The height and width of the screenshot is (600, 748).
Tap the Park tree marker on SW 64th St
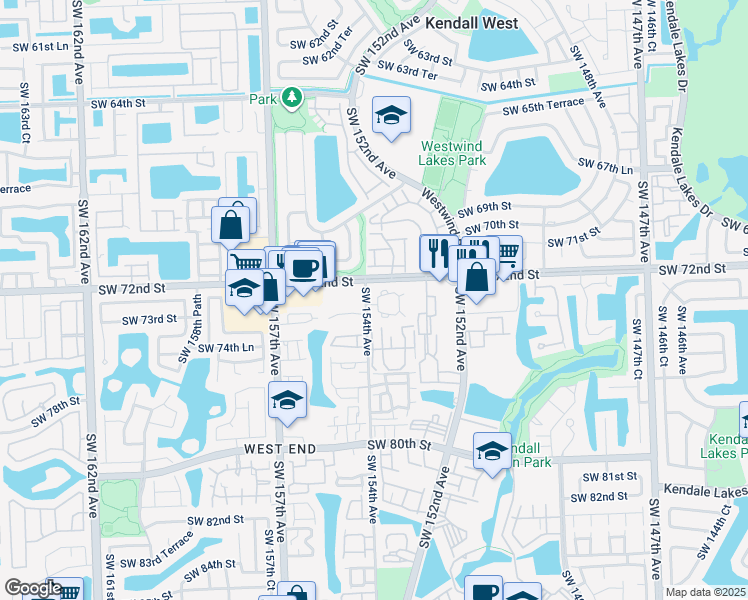click(x=292, y=99)
